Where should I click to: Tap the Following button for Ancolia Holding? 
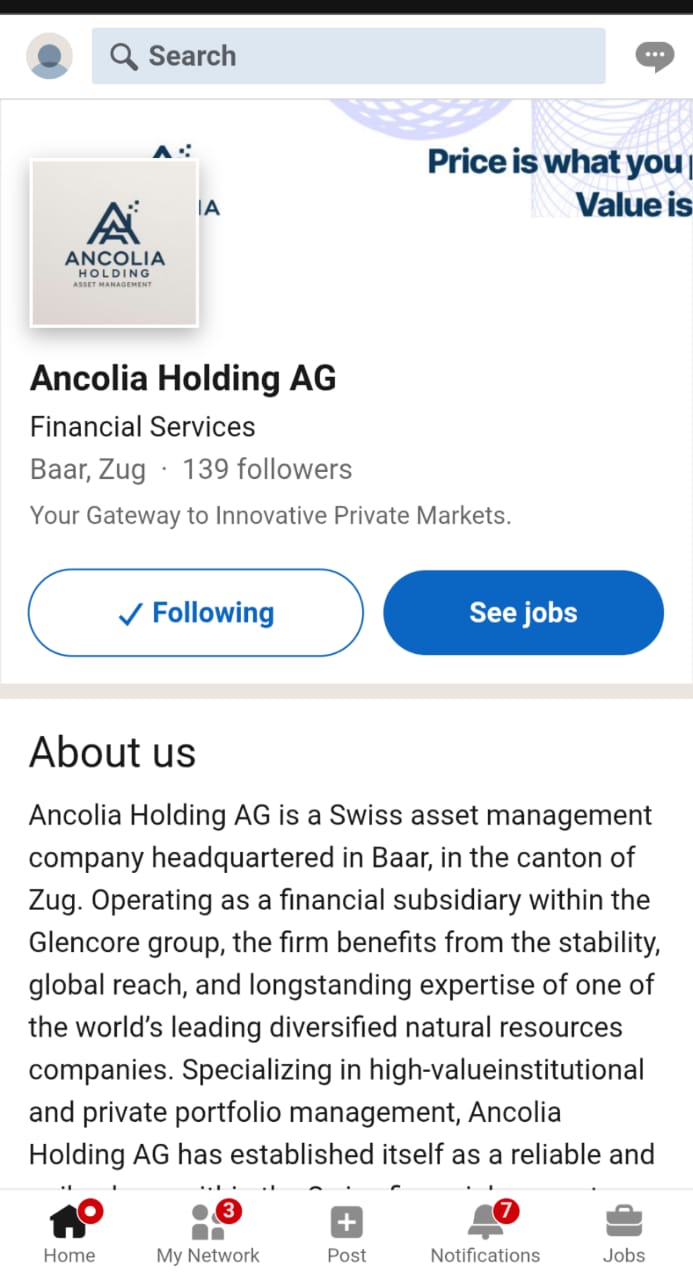tap(196, 612)
